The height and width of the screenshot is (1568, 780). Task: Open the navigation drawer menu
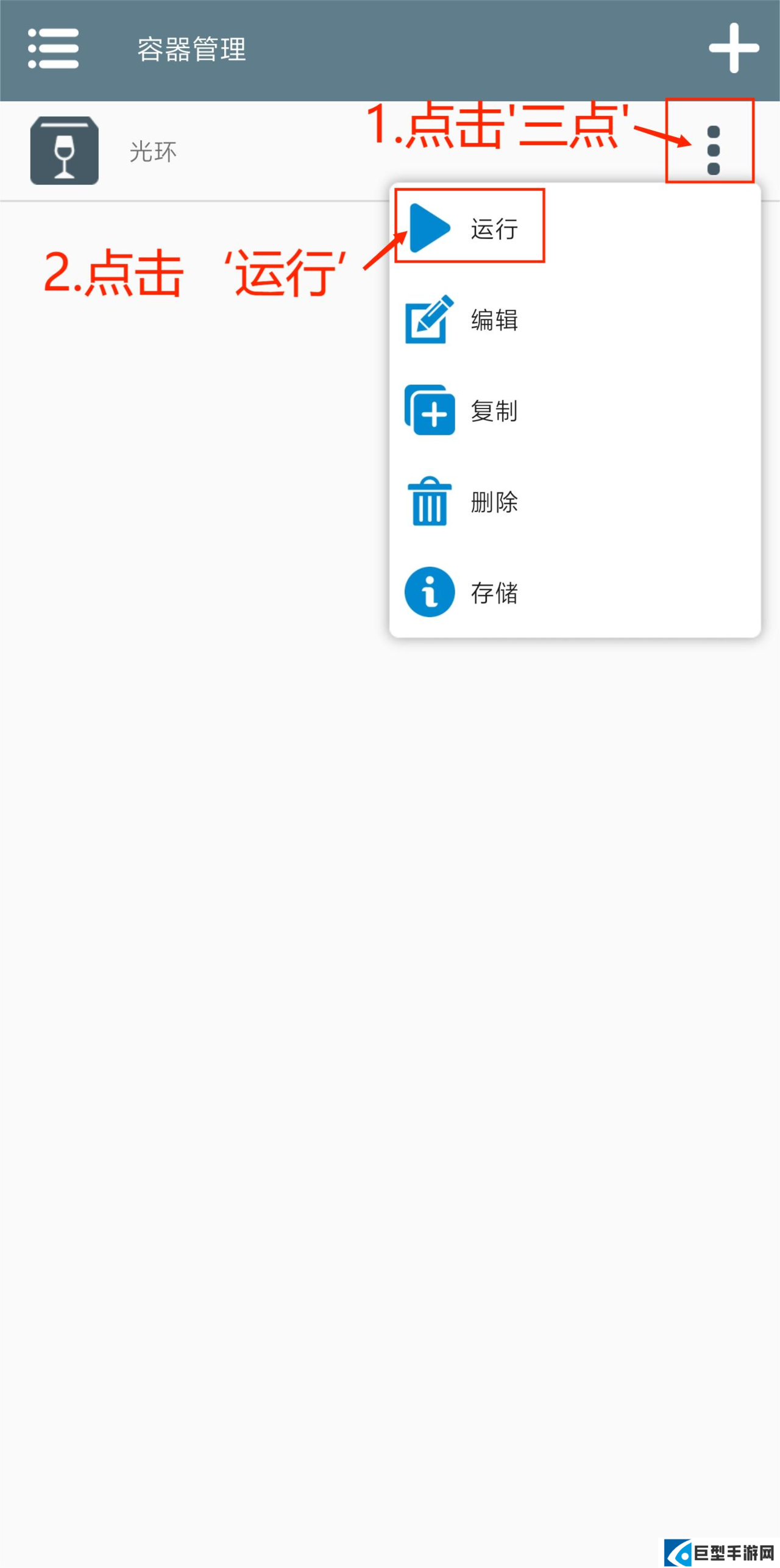(x=54, y=49)
